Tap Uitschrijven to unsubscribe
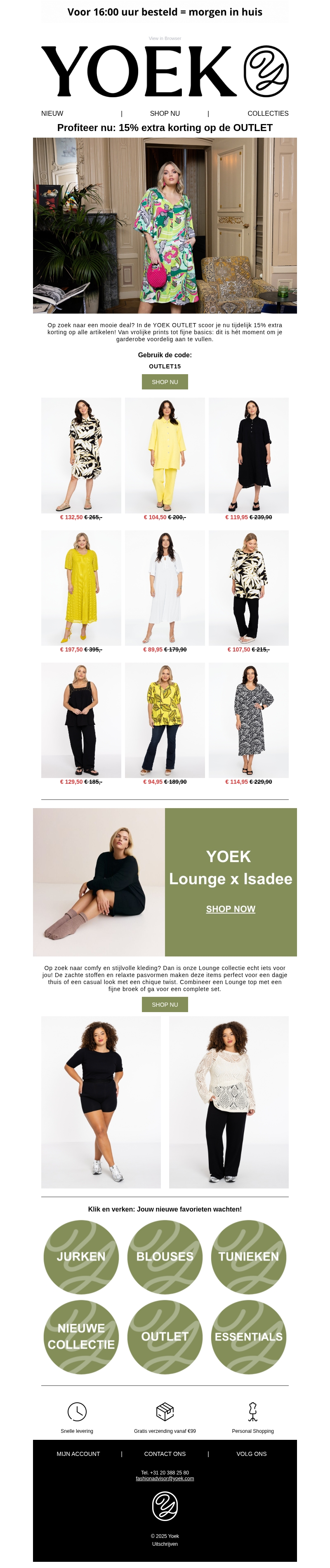 click(x=165, y=1544)
